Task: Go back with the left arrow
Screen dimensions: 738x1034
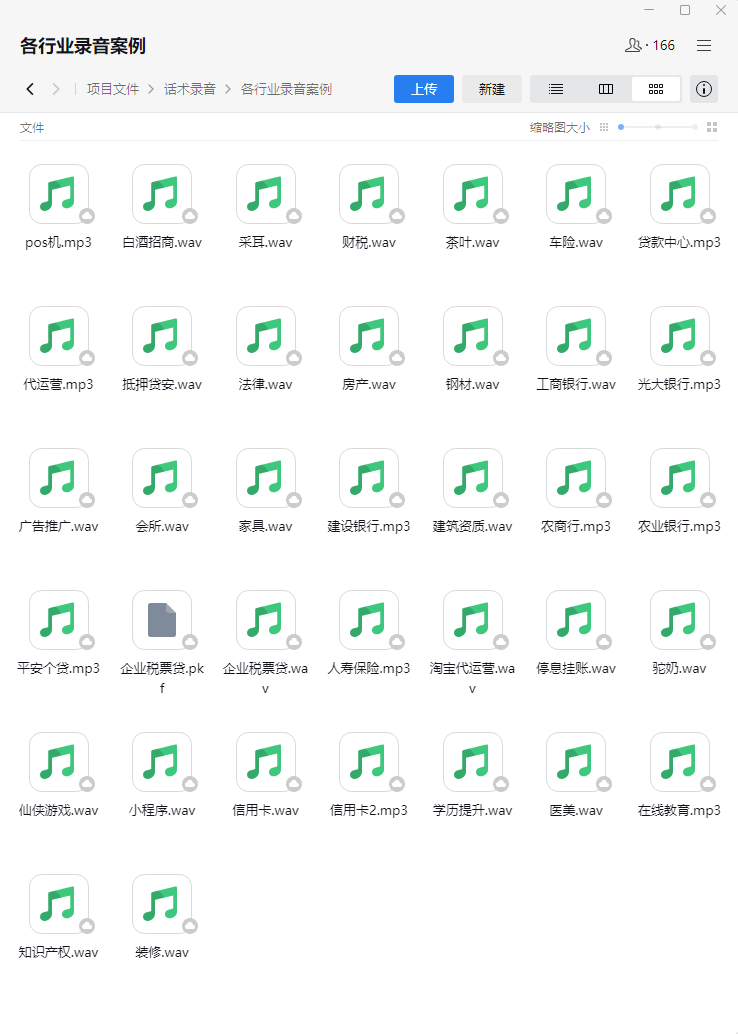Action: (30, 89)
